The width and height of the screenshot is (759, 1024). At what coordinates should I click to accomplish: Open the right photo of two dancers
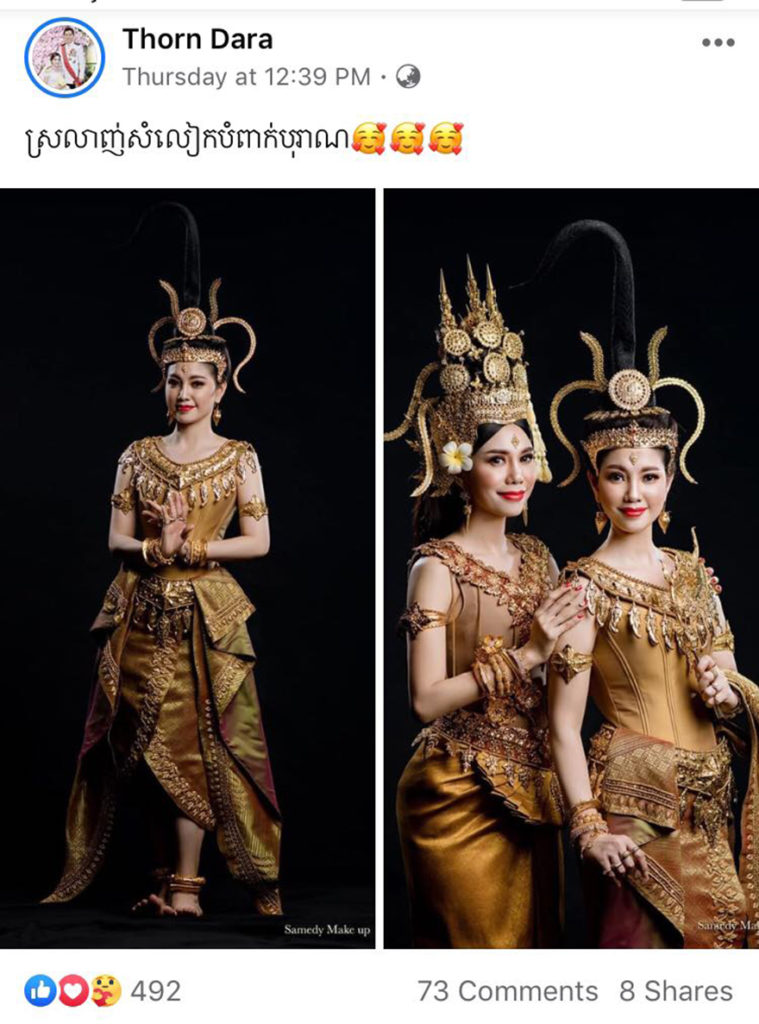(x=571, y=568)
